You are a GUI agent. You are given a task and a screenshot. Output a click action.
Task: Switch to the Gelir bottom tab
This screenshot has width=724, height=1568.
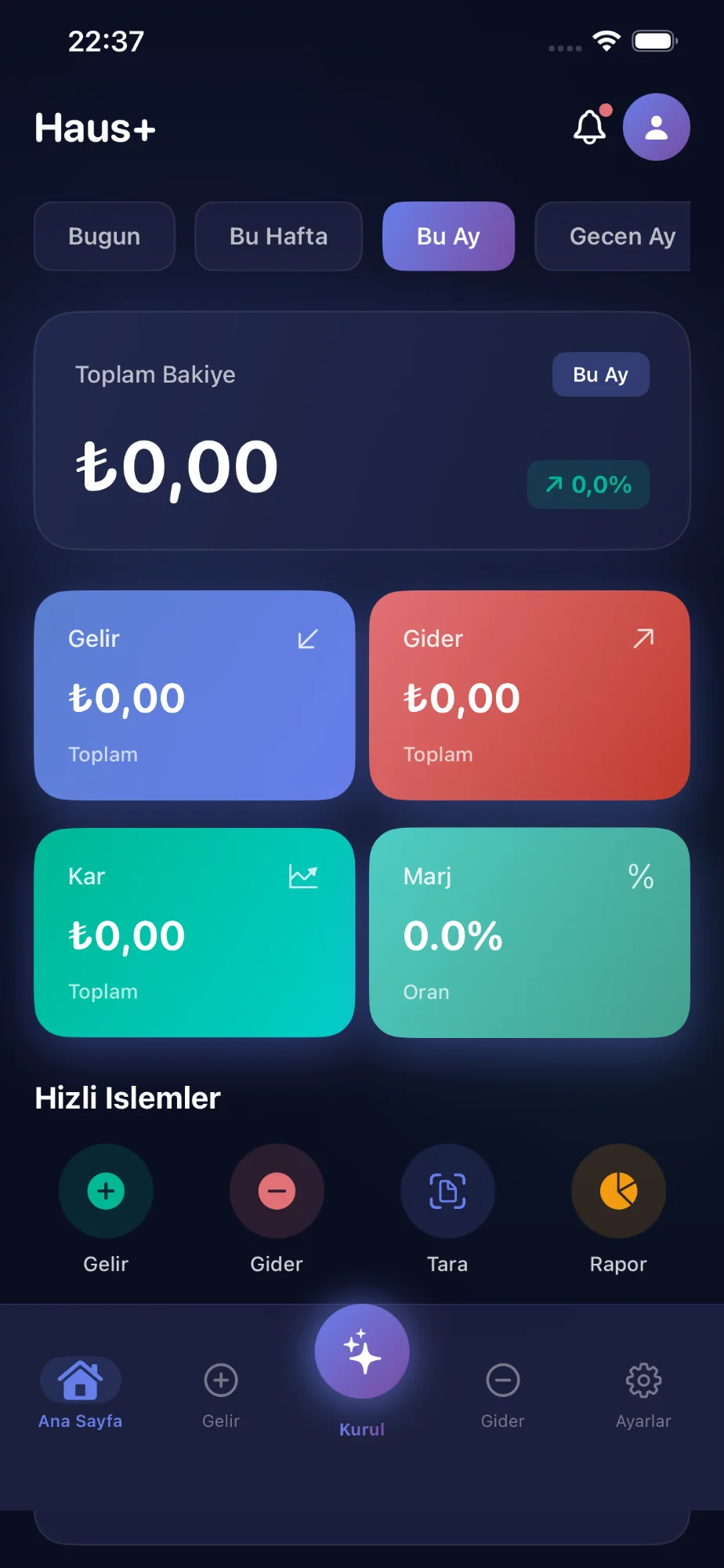click(221, 1393)
